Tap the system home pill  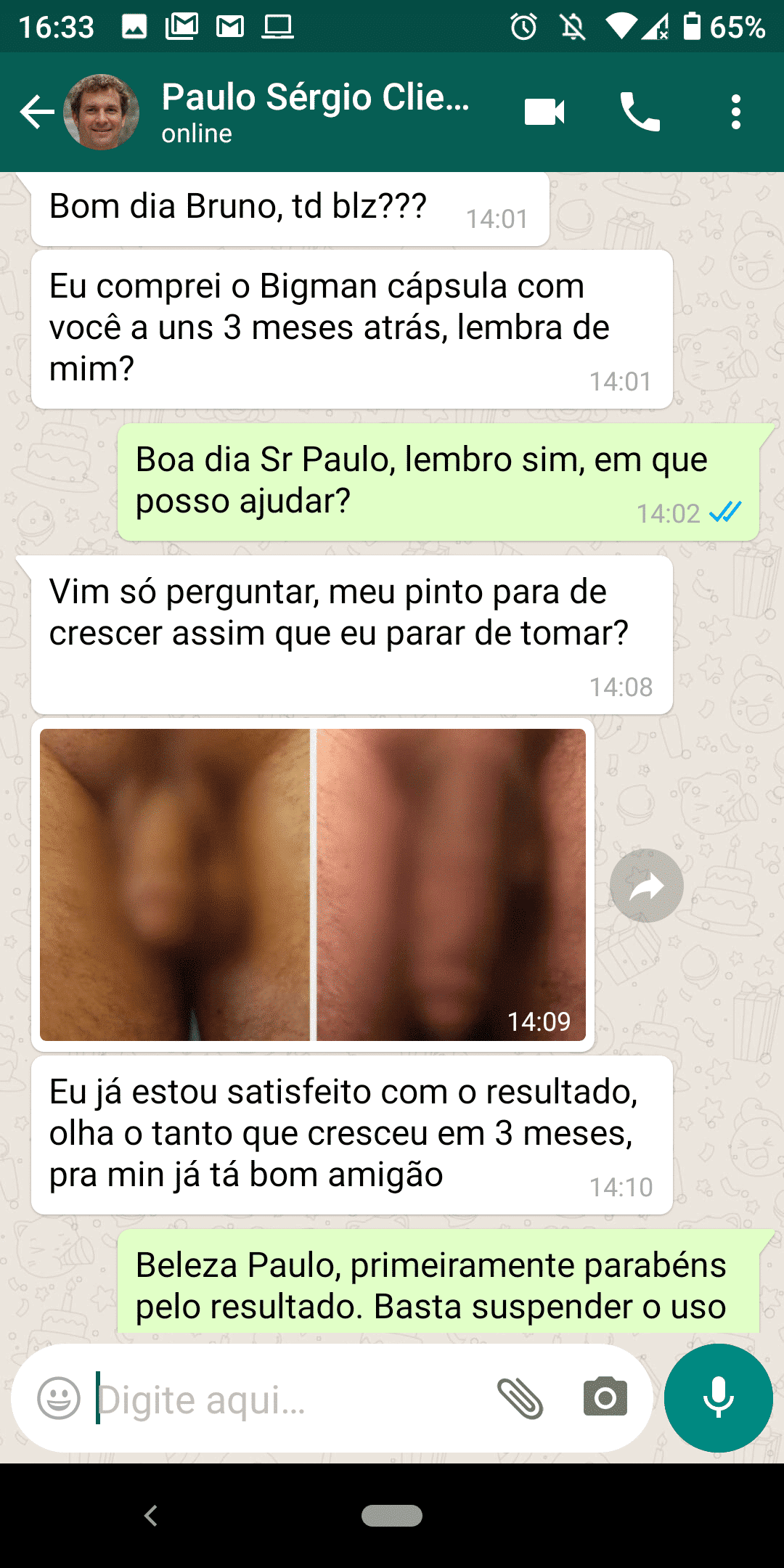click(392, 1516)
